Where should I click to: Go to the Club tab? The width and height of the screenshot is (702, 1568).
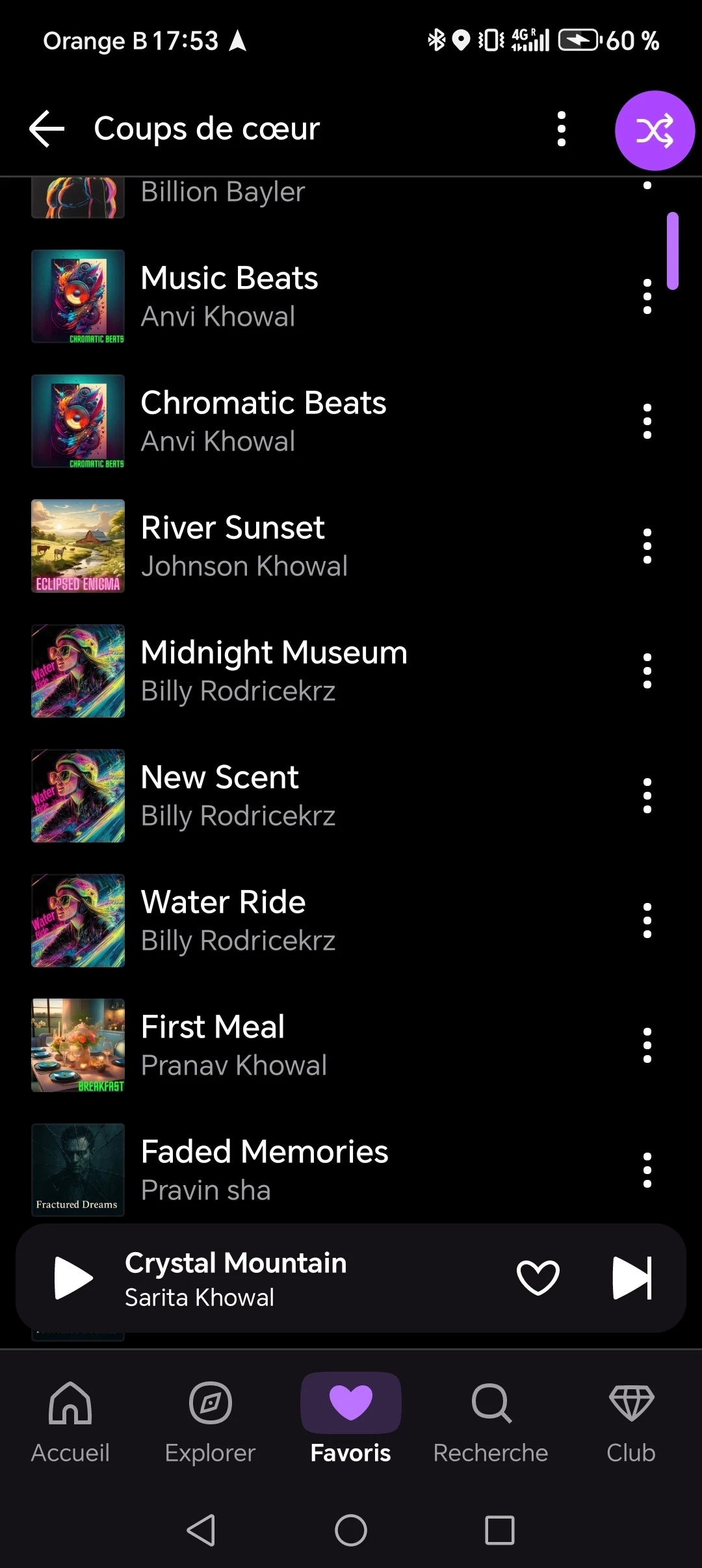tap(630, 1422)
